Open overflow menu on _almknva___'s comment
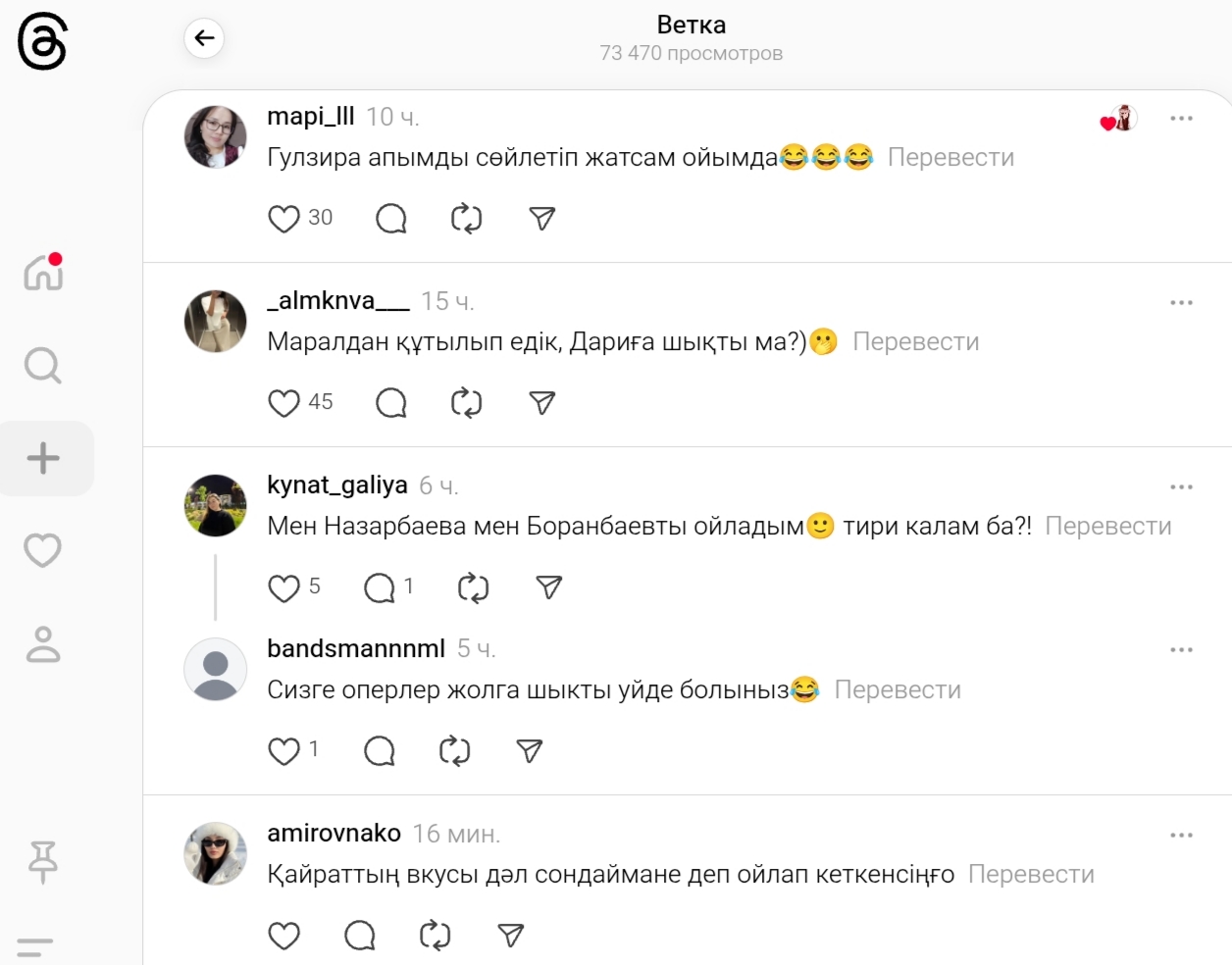 1181,303
